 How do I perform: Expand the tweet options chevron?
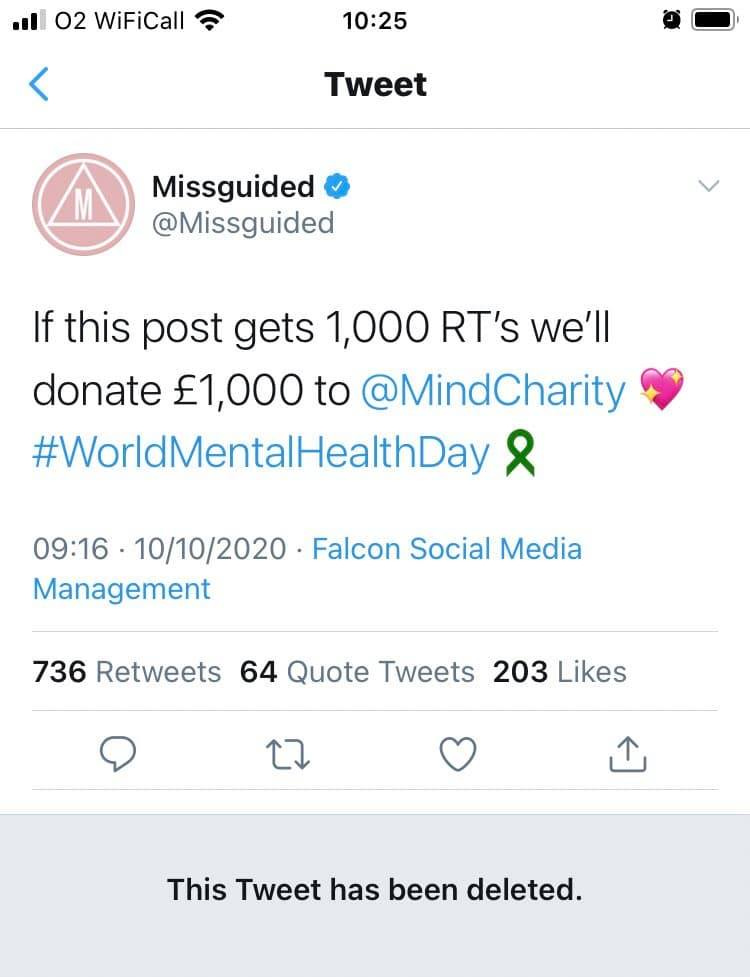[708, 186]
